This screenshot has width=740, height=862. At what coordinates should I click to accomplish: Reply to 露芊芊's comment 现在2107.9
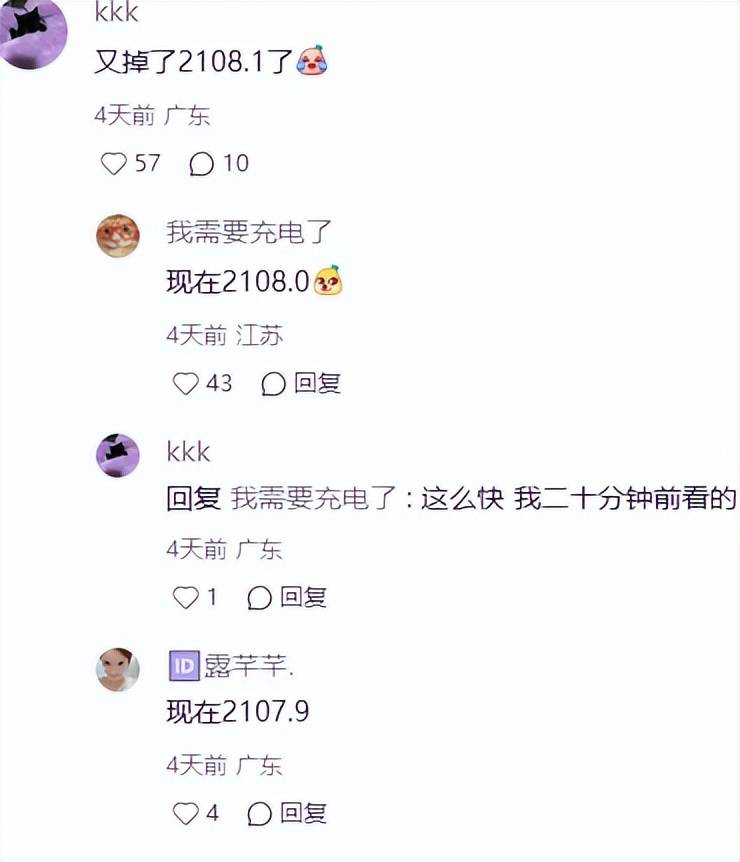(288, 814)
